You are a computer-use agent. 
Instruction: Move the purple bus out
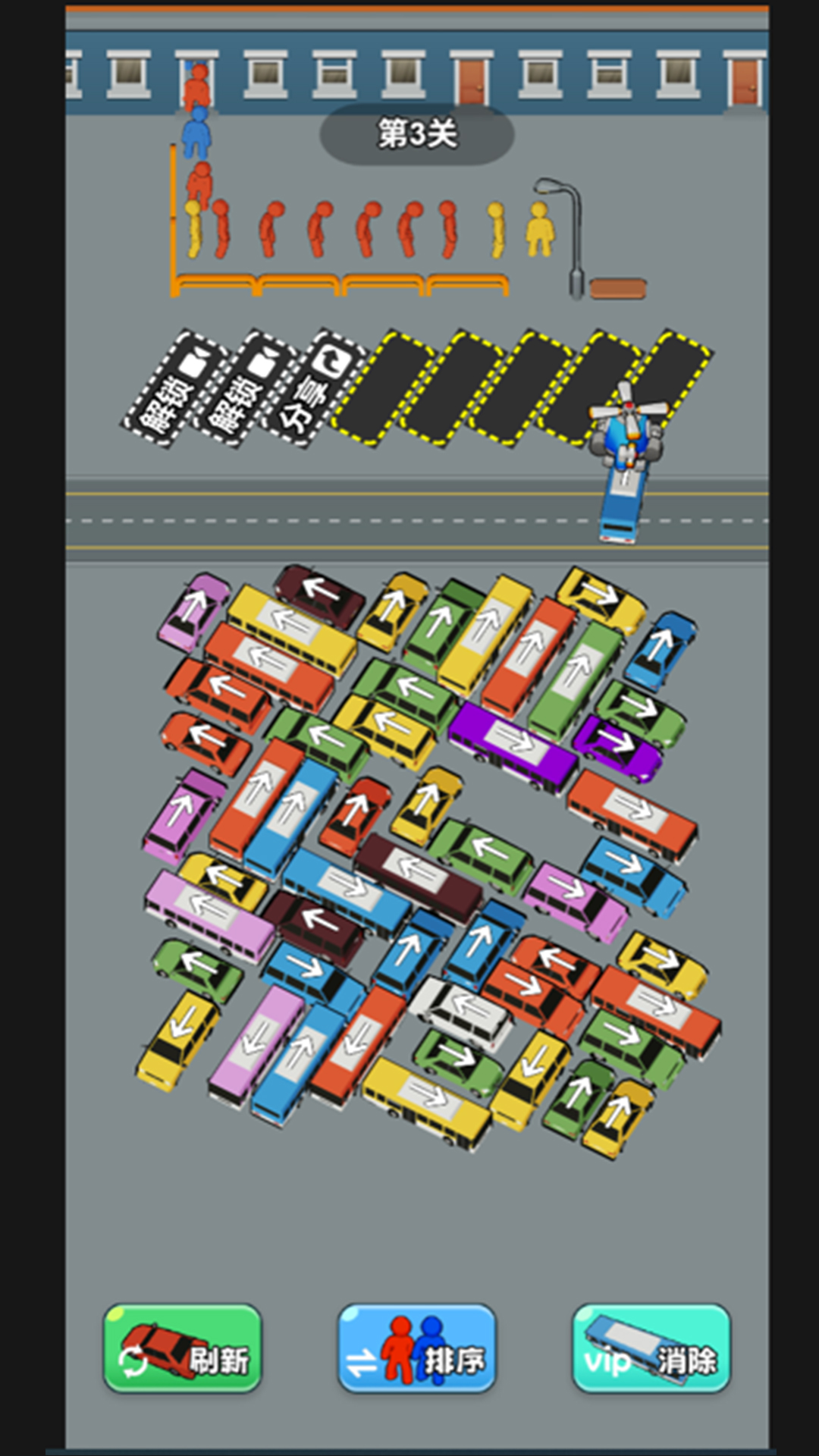[x=510, y=745]
